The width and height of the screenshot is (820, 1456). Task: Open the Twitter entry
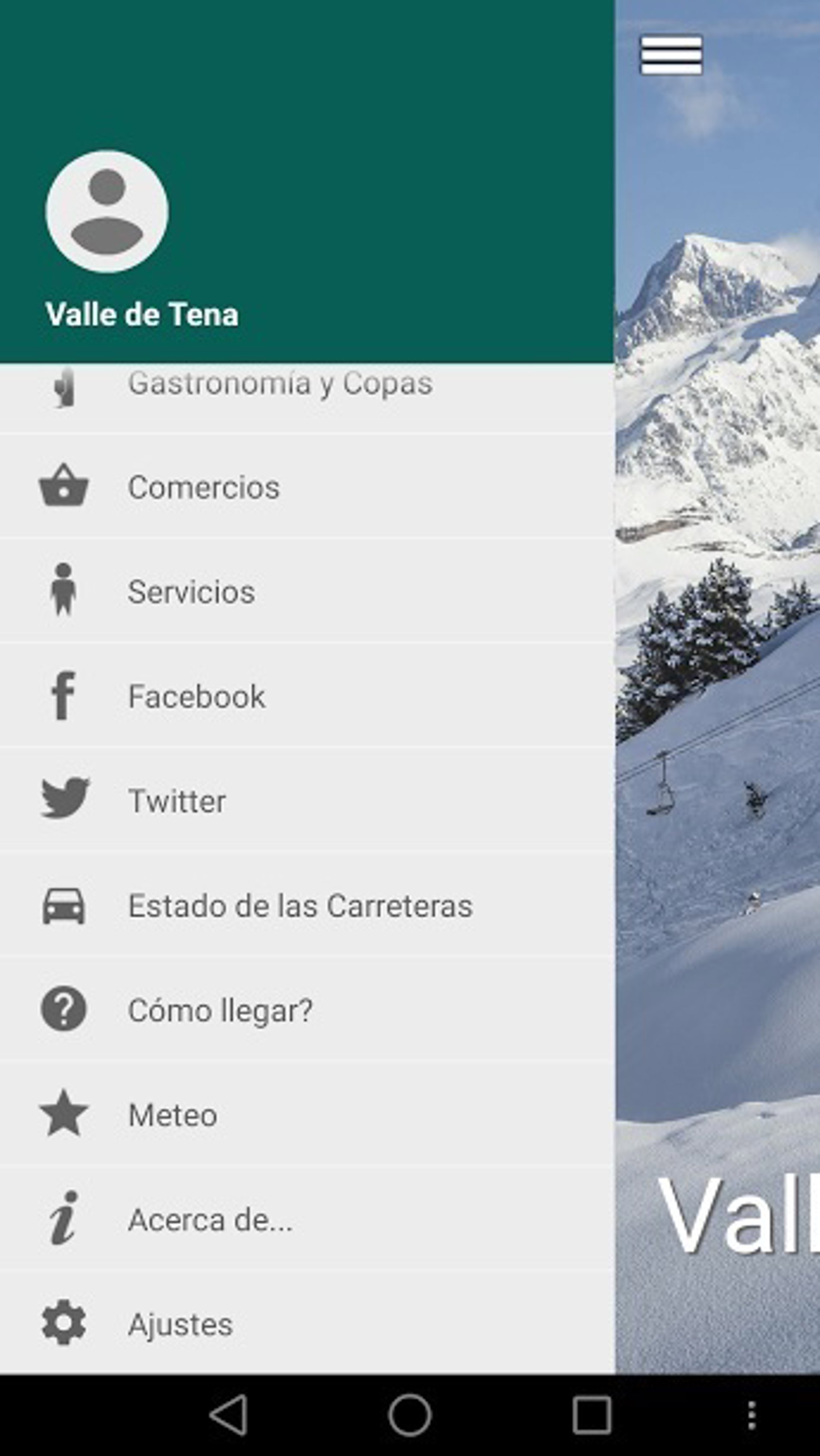point(177,801)
